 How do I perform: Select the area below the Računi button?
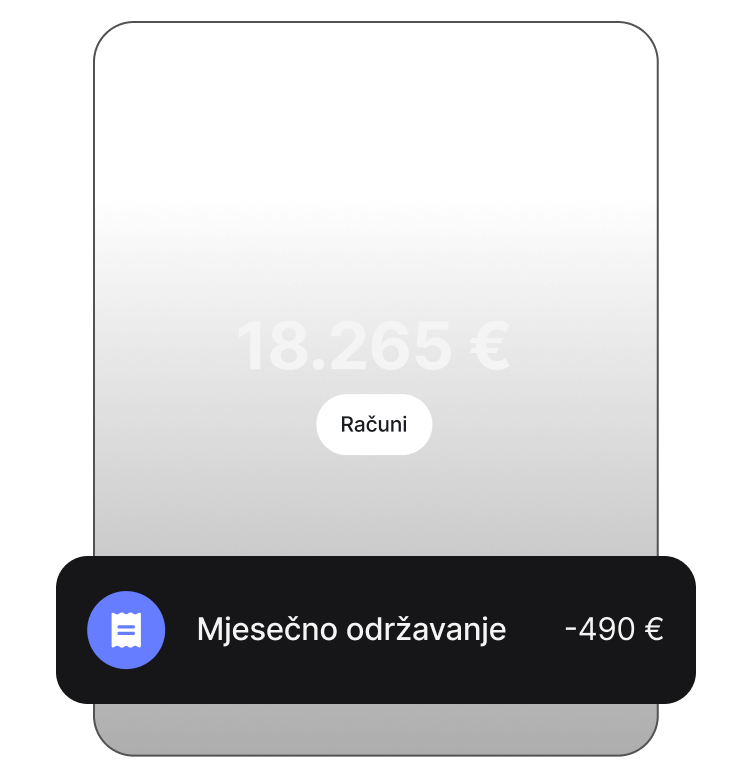[x=374, y=500]
